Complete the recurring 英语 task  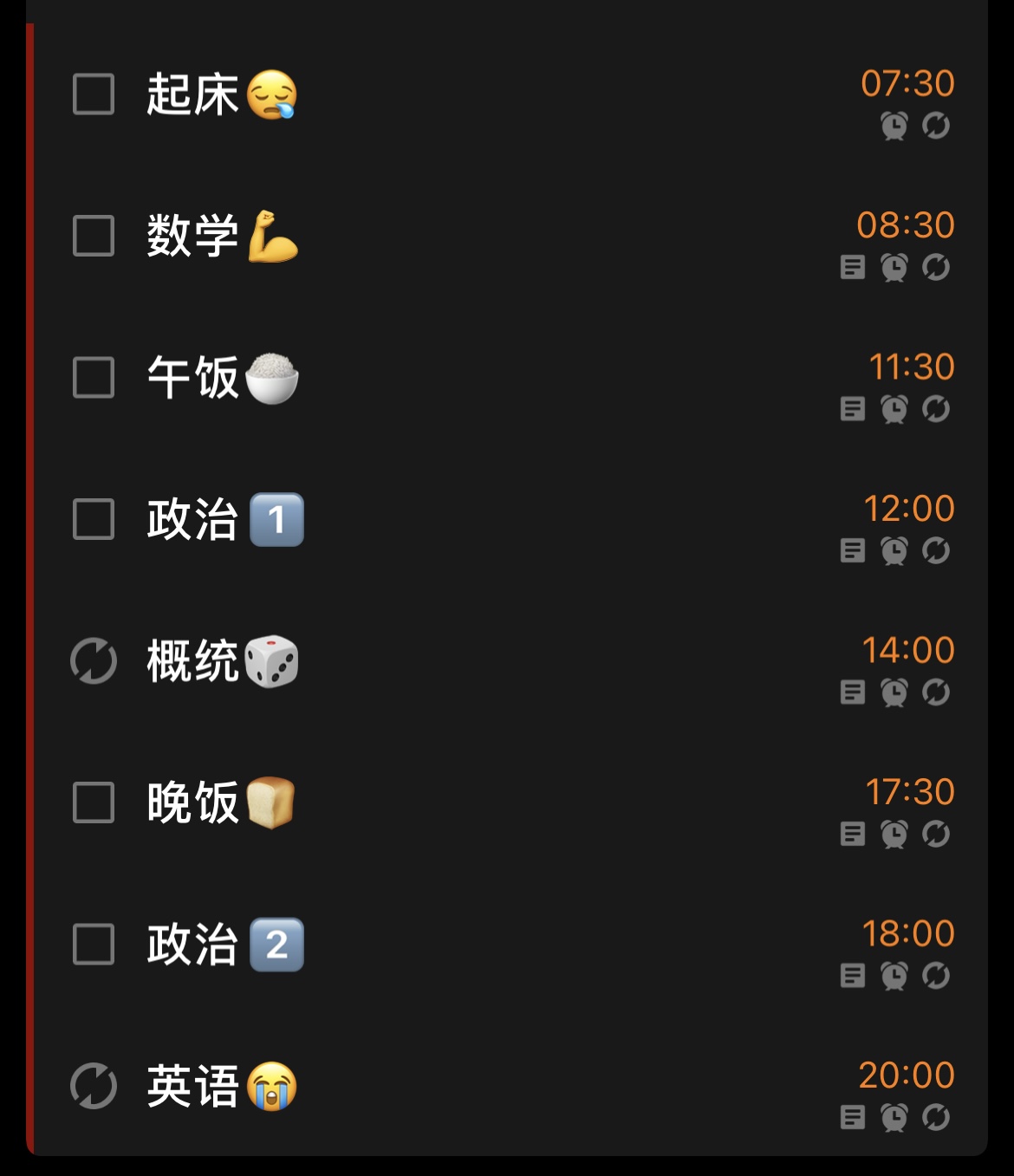pos(94,1086)
